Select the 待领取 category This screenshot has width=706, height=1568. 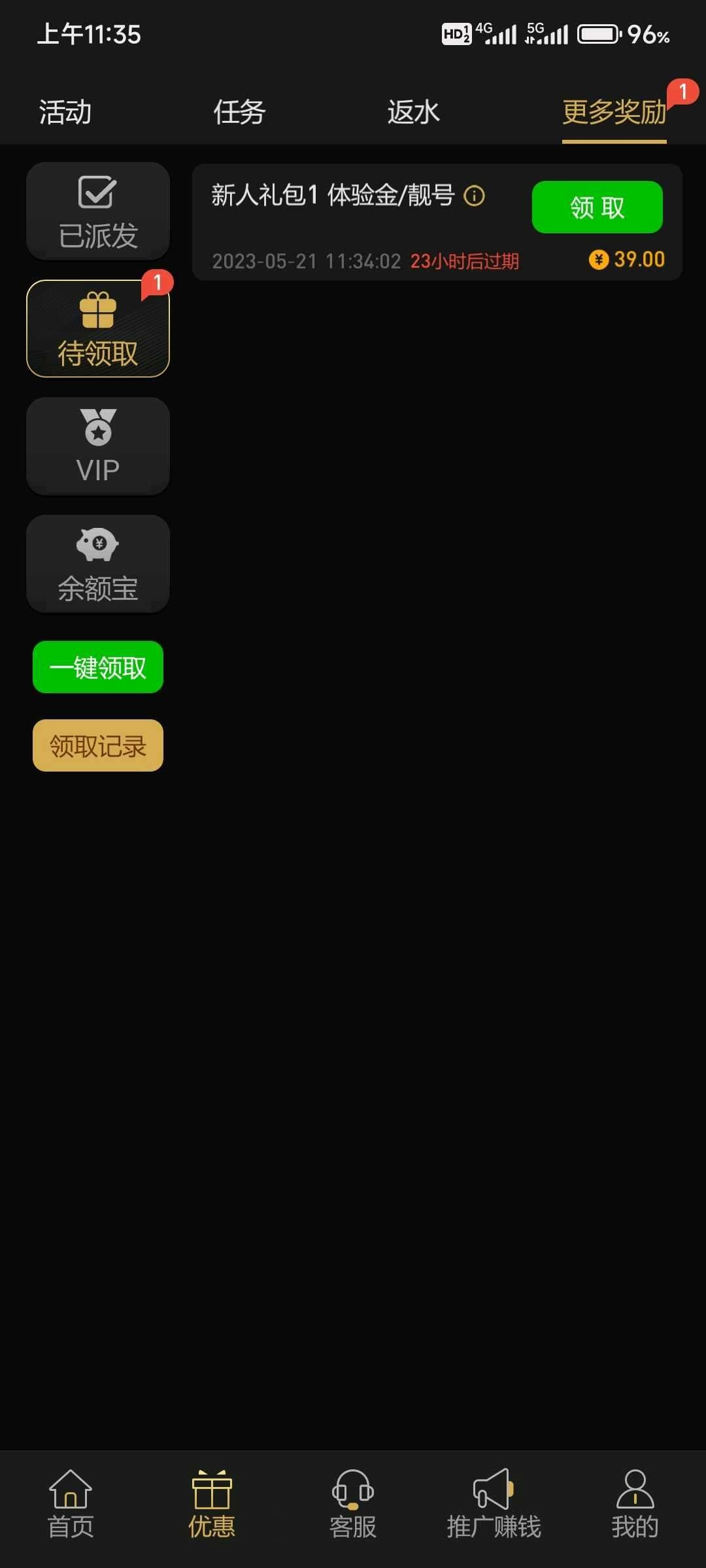(98, 329)
